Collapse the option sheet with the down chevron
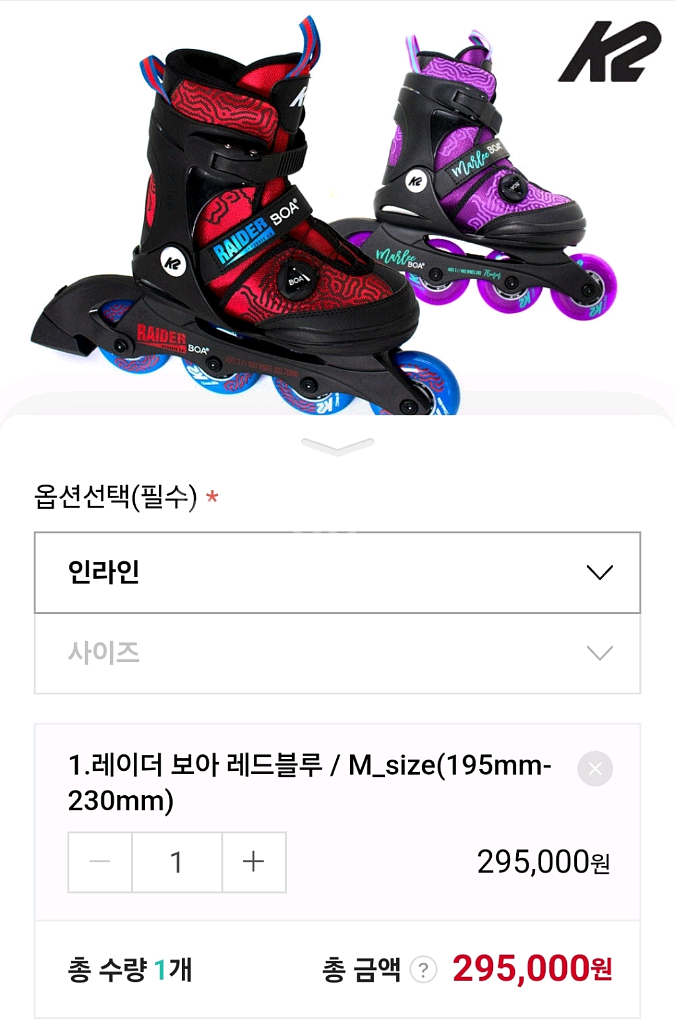 [x=337, y=446]
